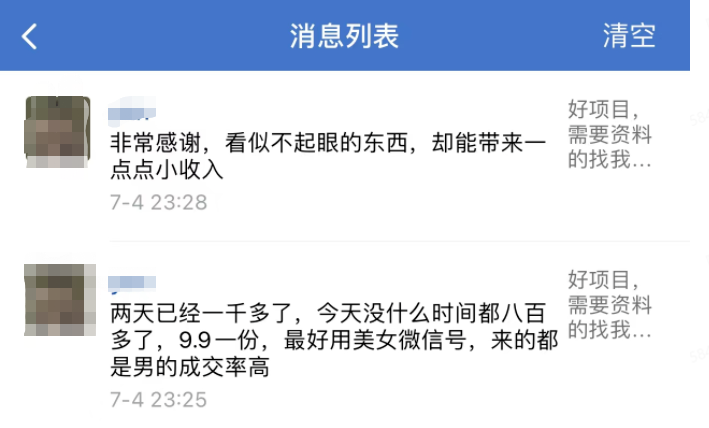709x428 pixels.
Task: Tap 清空 to clear all messages
Action: coord(629,36)
